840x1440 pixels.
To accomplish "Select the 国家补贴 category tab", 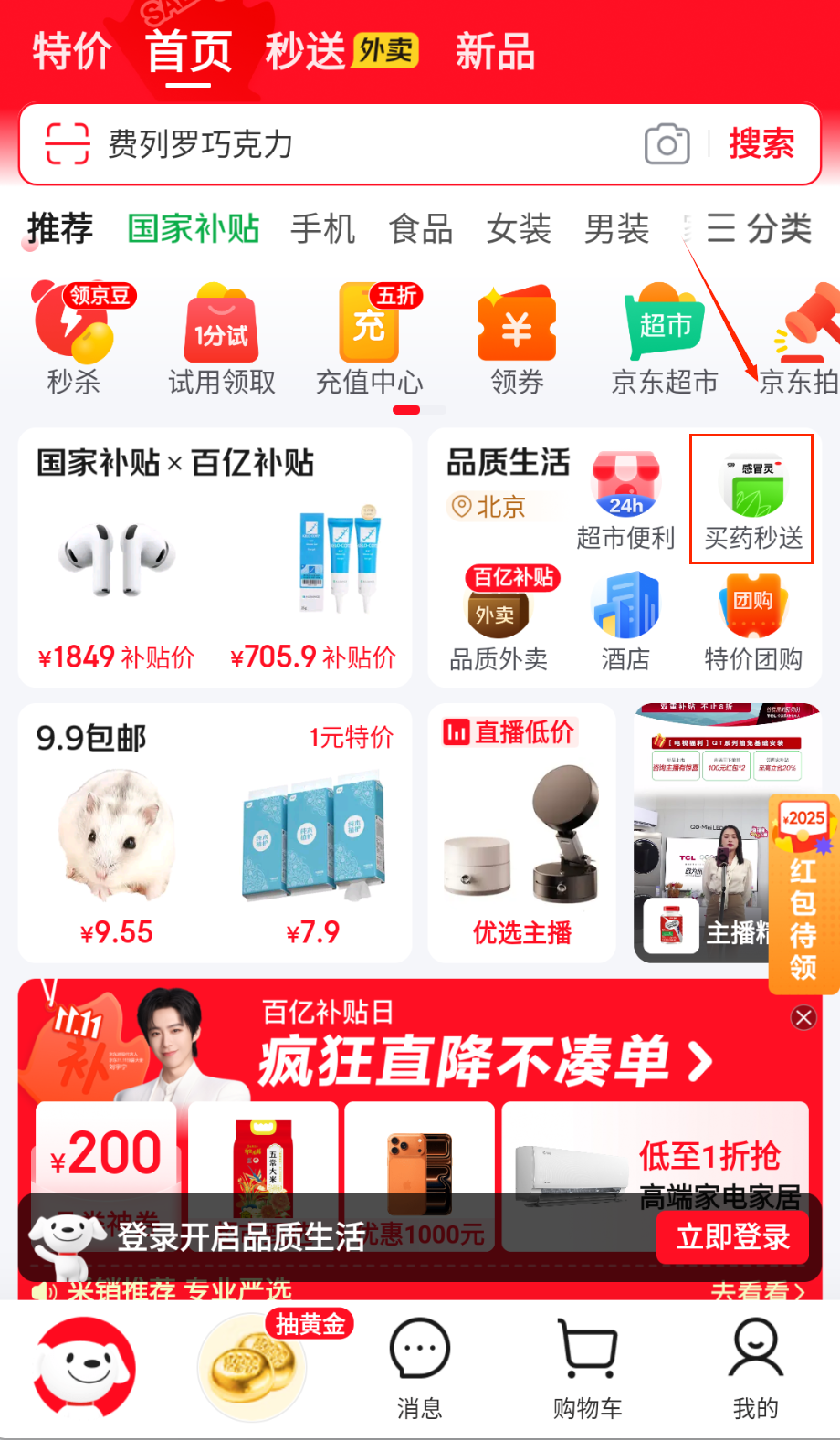I will (x=194, y=228).
